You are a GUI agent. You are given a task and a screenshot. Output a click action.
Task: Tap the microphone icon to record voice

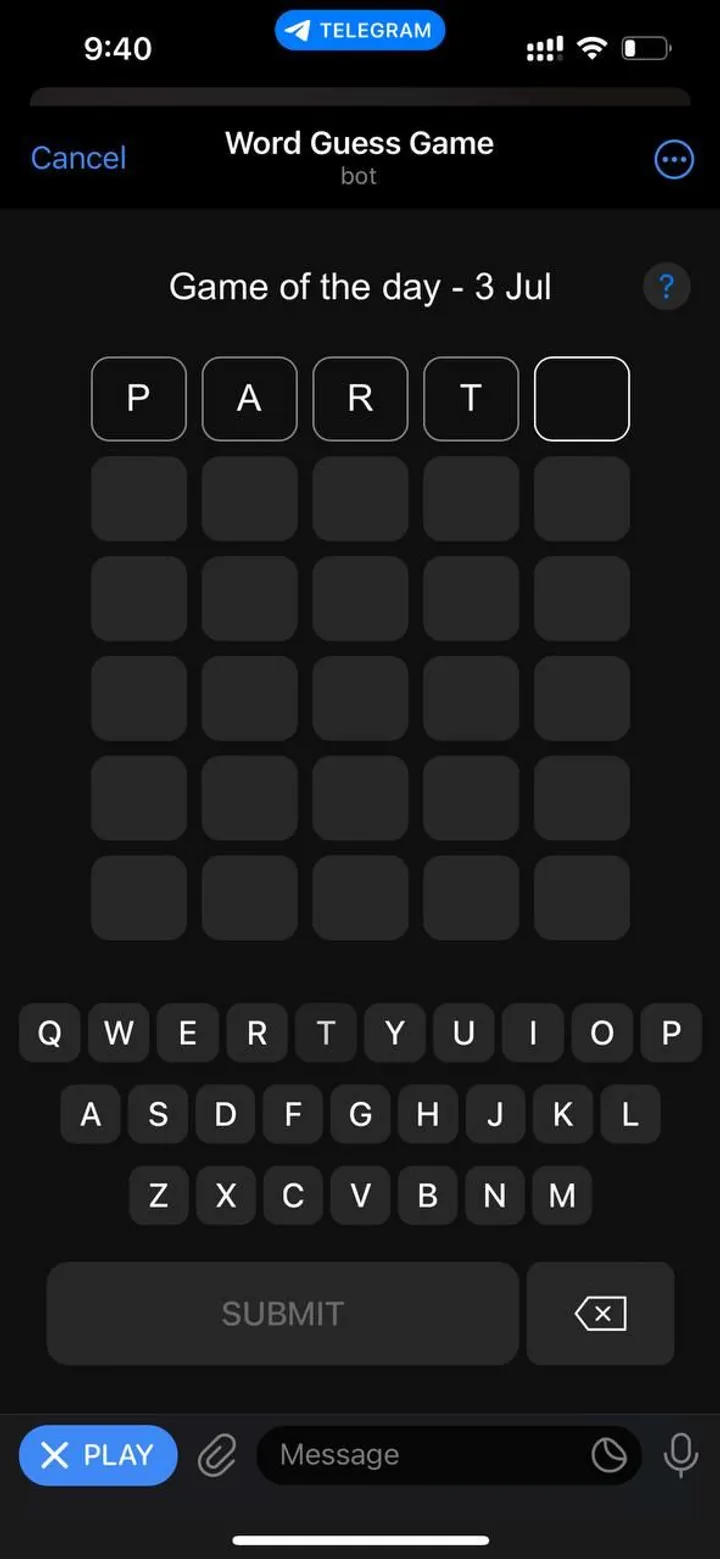(681, 1455)
